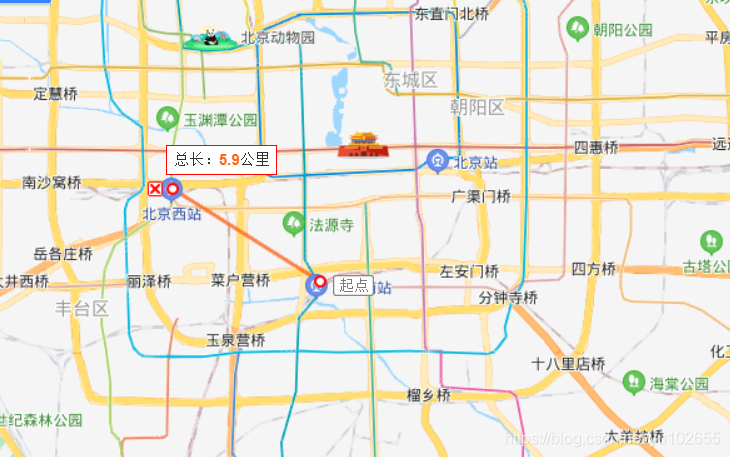Select the 朝阳公园 park marker
Screen dimensions: 730x457
[x=577, y=30]
